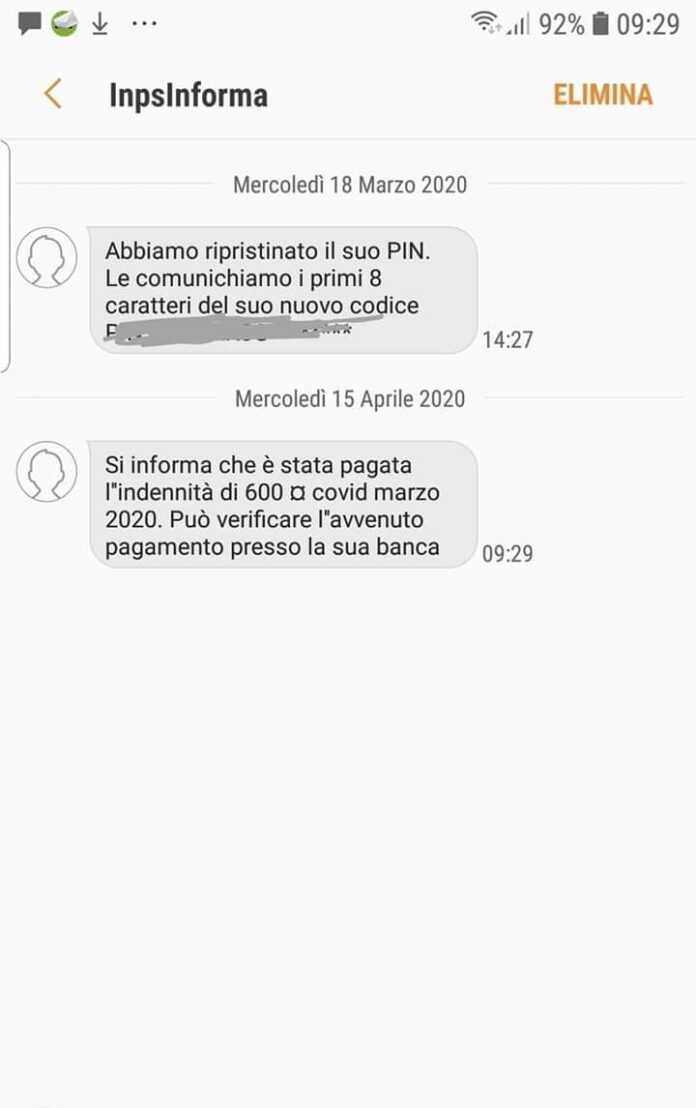696x1108 pixels.
Task: Open sender avatar beside the PIN message
Action: pos(47,257)
